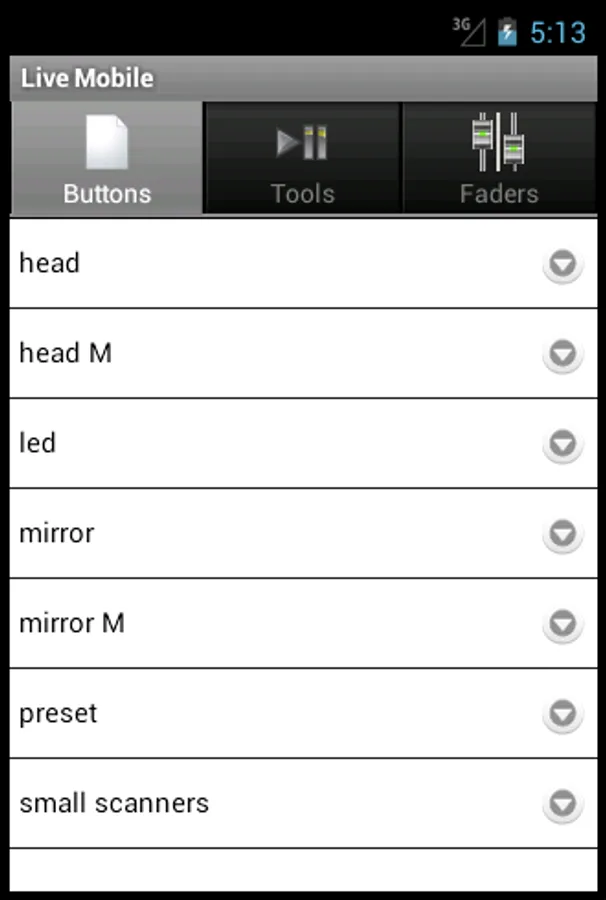Open the Faders tab
The image size is (606, 900).
[499, 158]
